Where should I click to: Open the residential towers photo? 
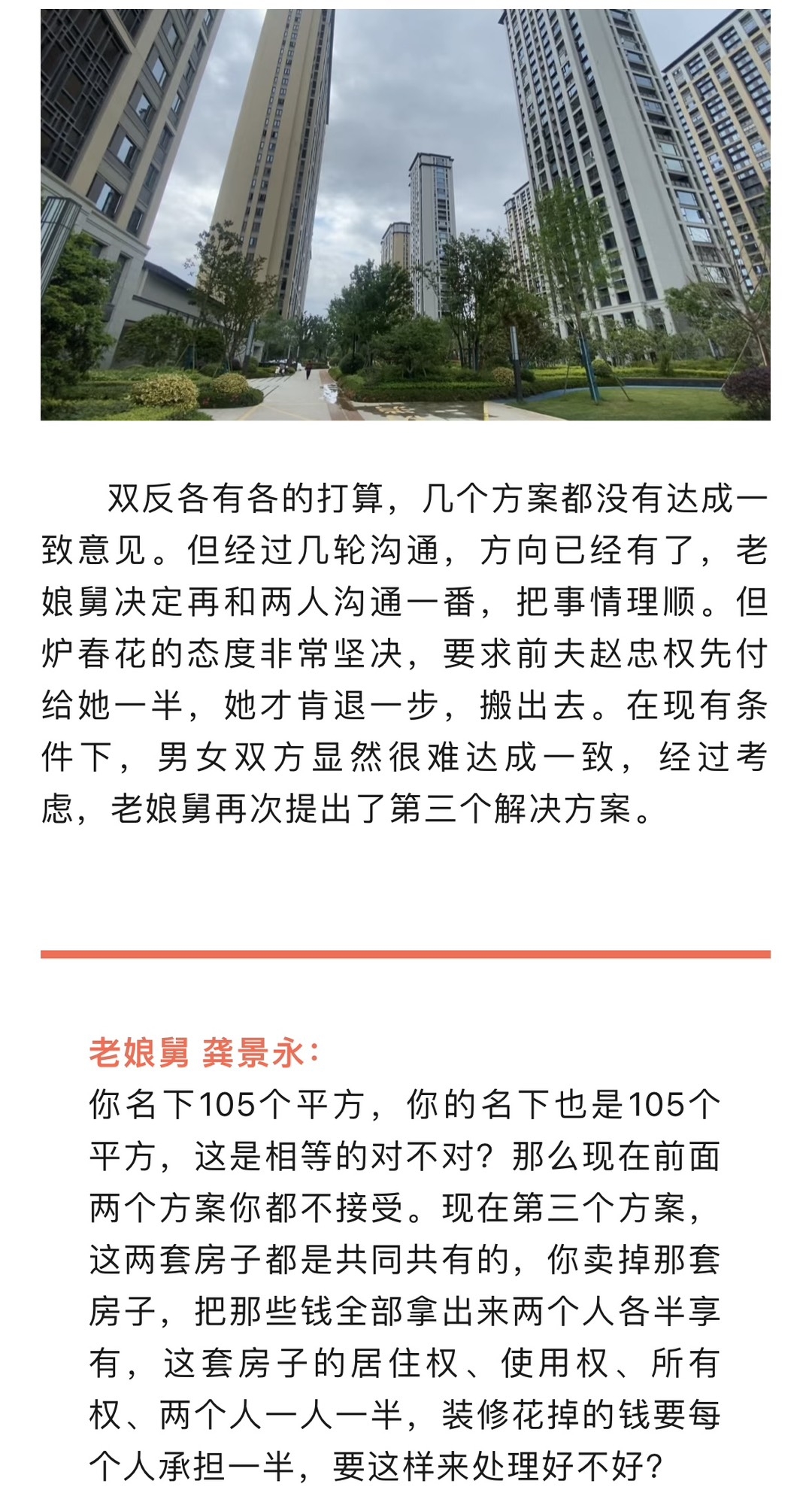[405, 214]
